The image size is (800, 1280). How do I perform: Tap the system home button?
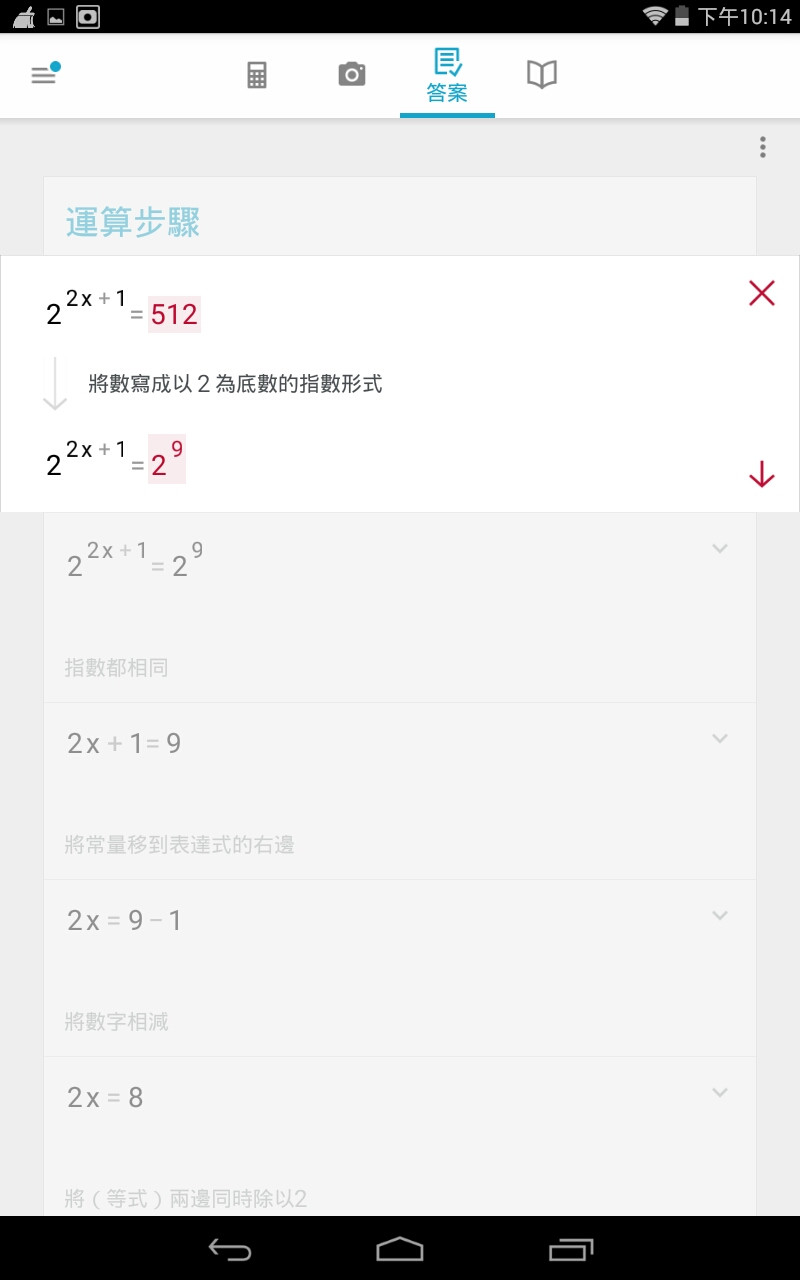tap(400, 1249)
